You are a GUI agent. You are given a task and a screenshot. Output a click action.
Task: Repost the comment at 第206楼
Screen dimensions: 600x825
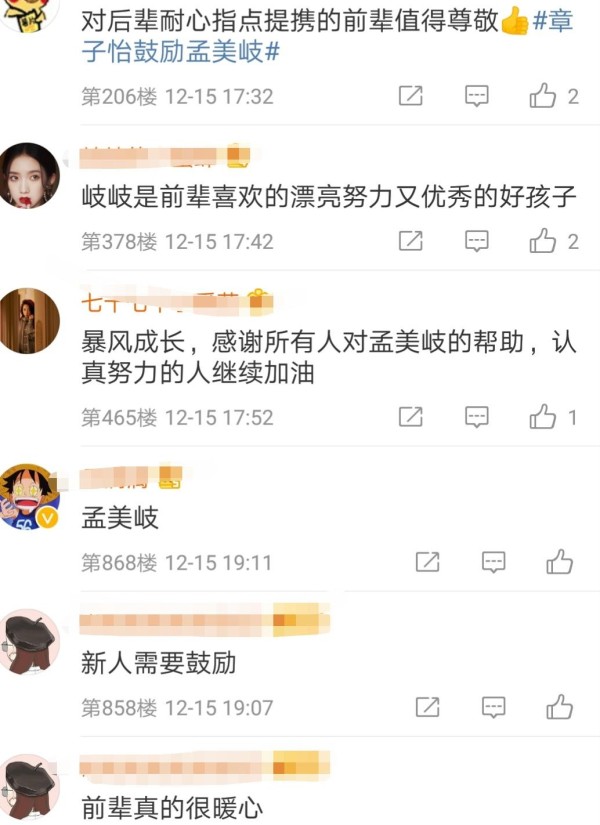[410, 96]
